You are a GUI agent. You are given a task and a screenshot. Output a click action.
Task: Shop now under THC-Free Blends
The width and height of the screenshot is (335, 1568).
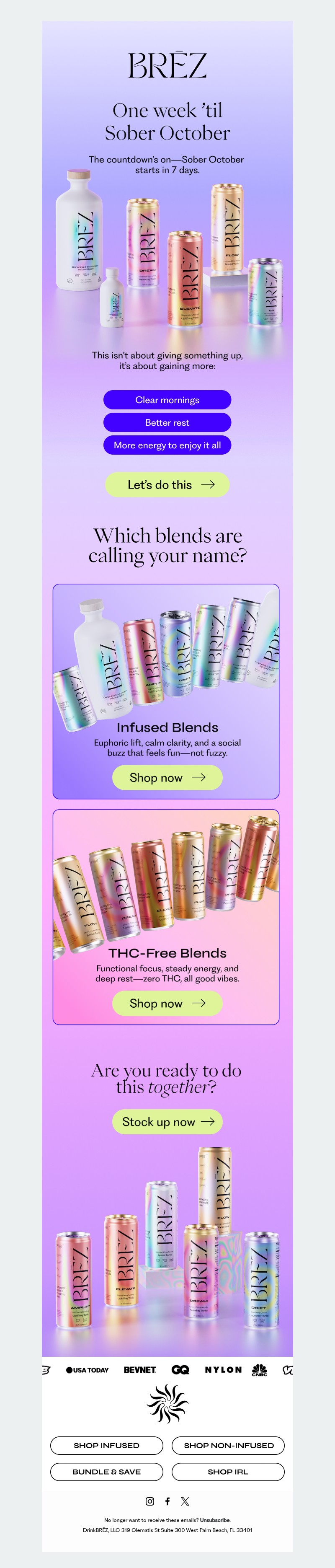tap(167, 1003)
